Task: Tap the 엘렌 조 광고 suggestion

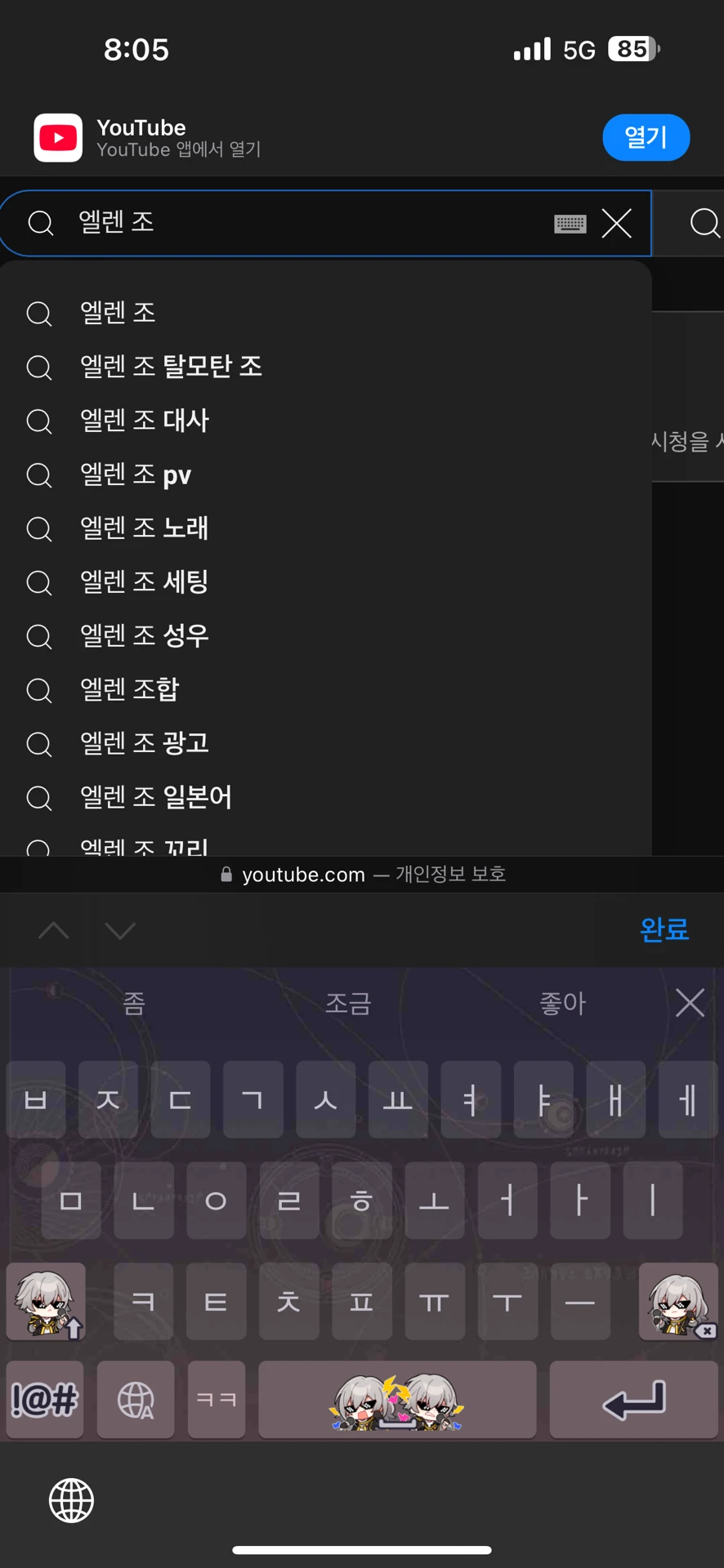Action: point(145,744)
